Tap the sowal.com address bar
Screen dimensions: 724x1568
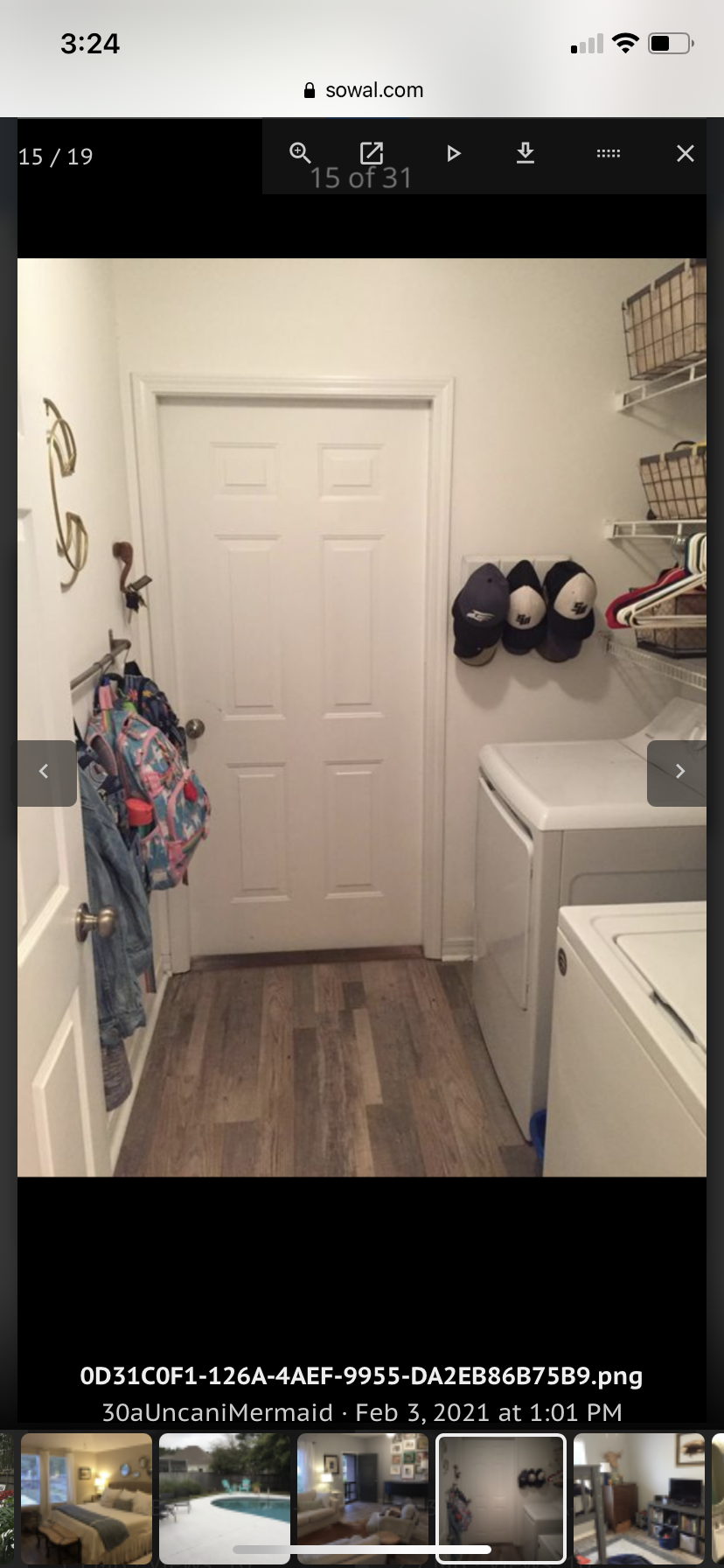363,90
